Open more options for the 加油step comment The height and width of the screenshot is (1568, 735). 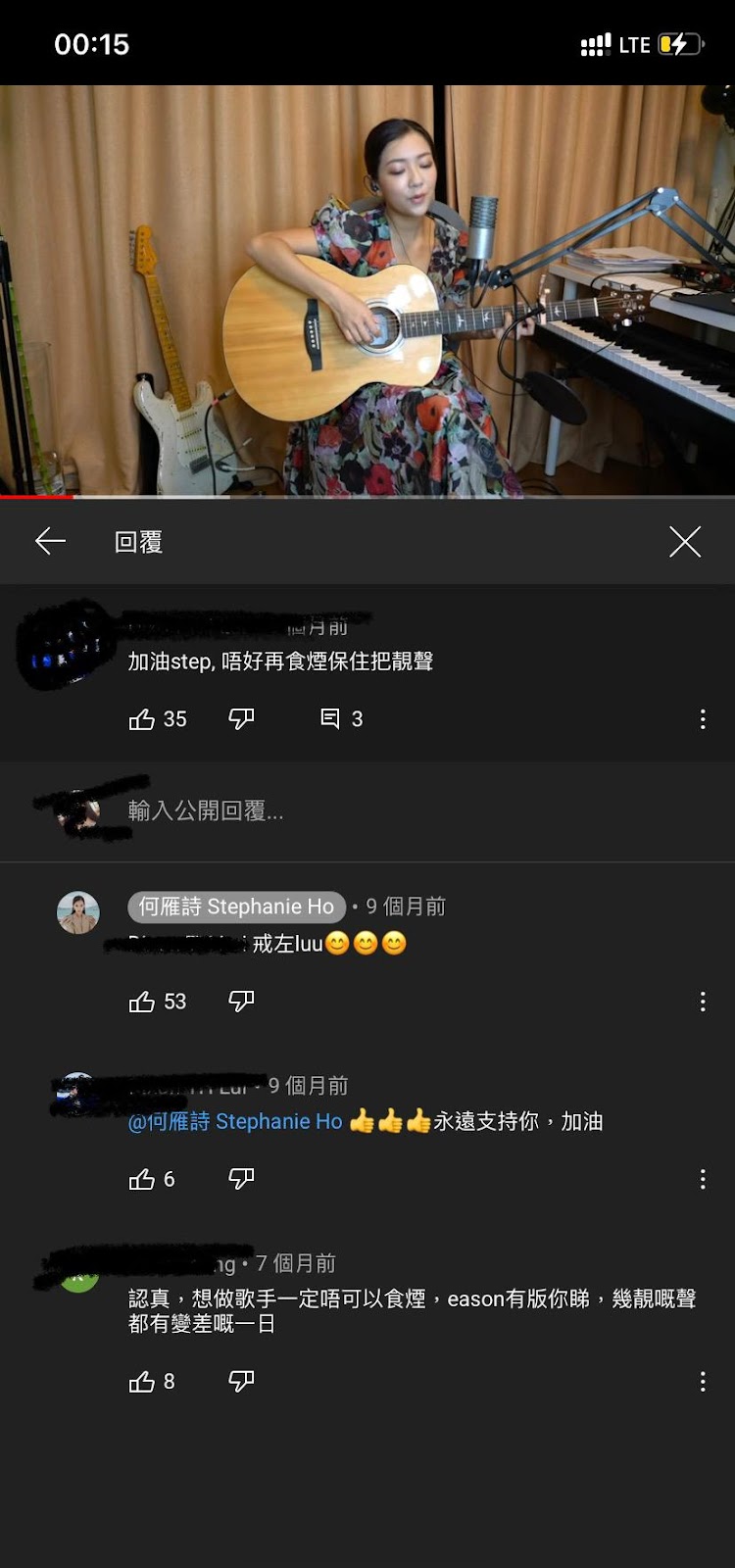[x=702, y=719]
